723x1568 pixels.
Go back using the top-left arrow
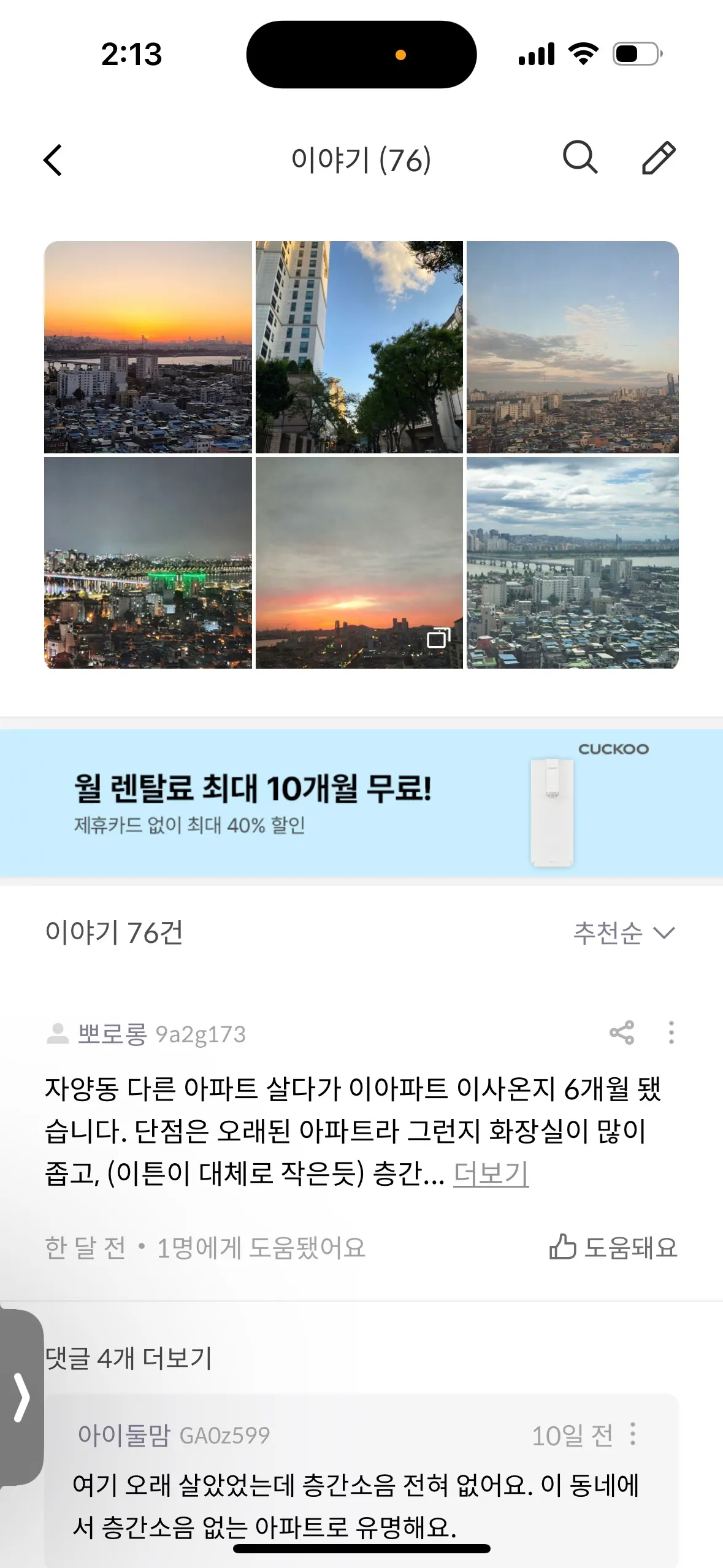coord(53,160)
